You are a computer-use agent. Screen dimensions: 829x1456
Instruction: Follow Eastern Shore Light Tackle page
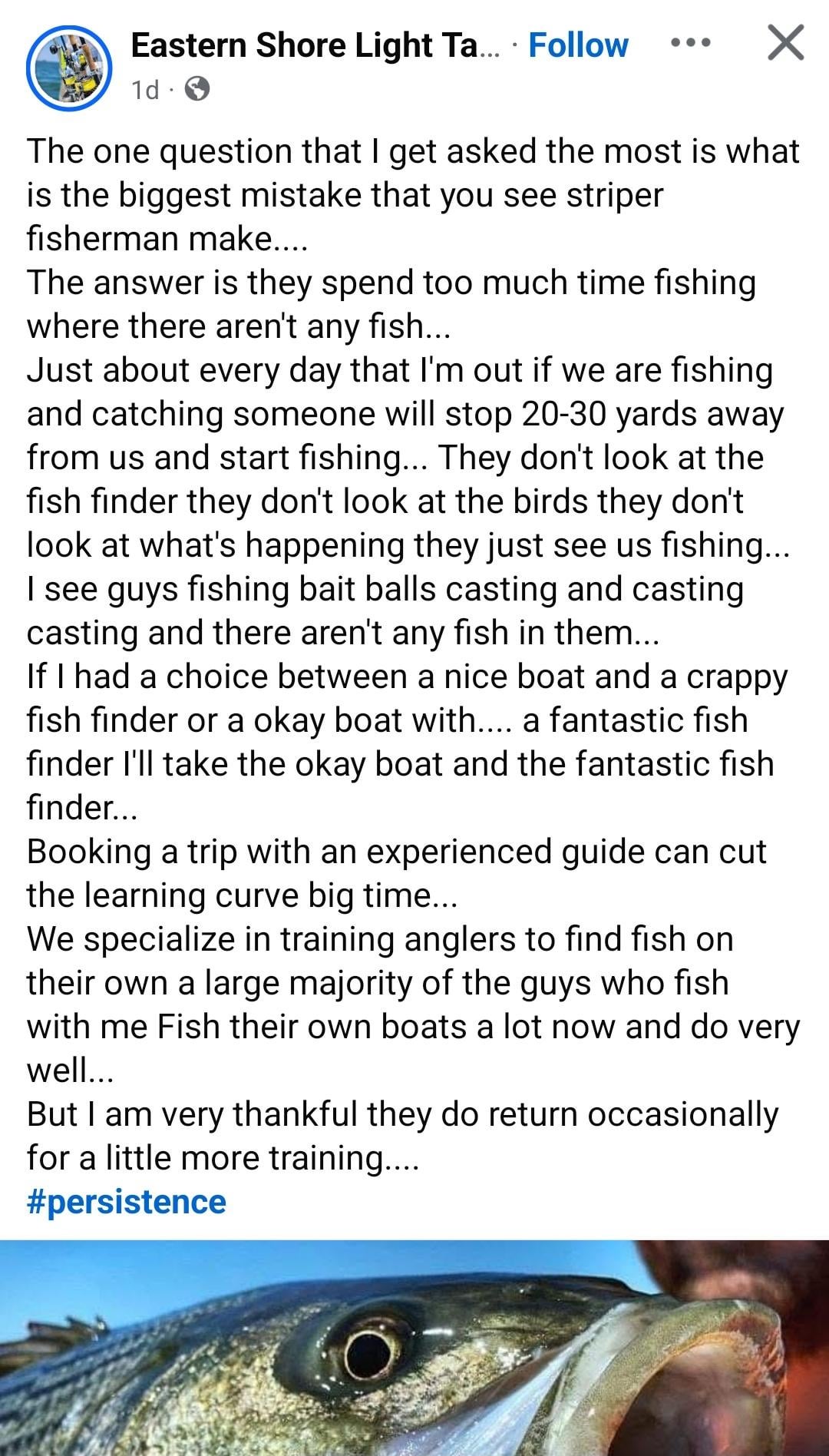[578, 46]
